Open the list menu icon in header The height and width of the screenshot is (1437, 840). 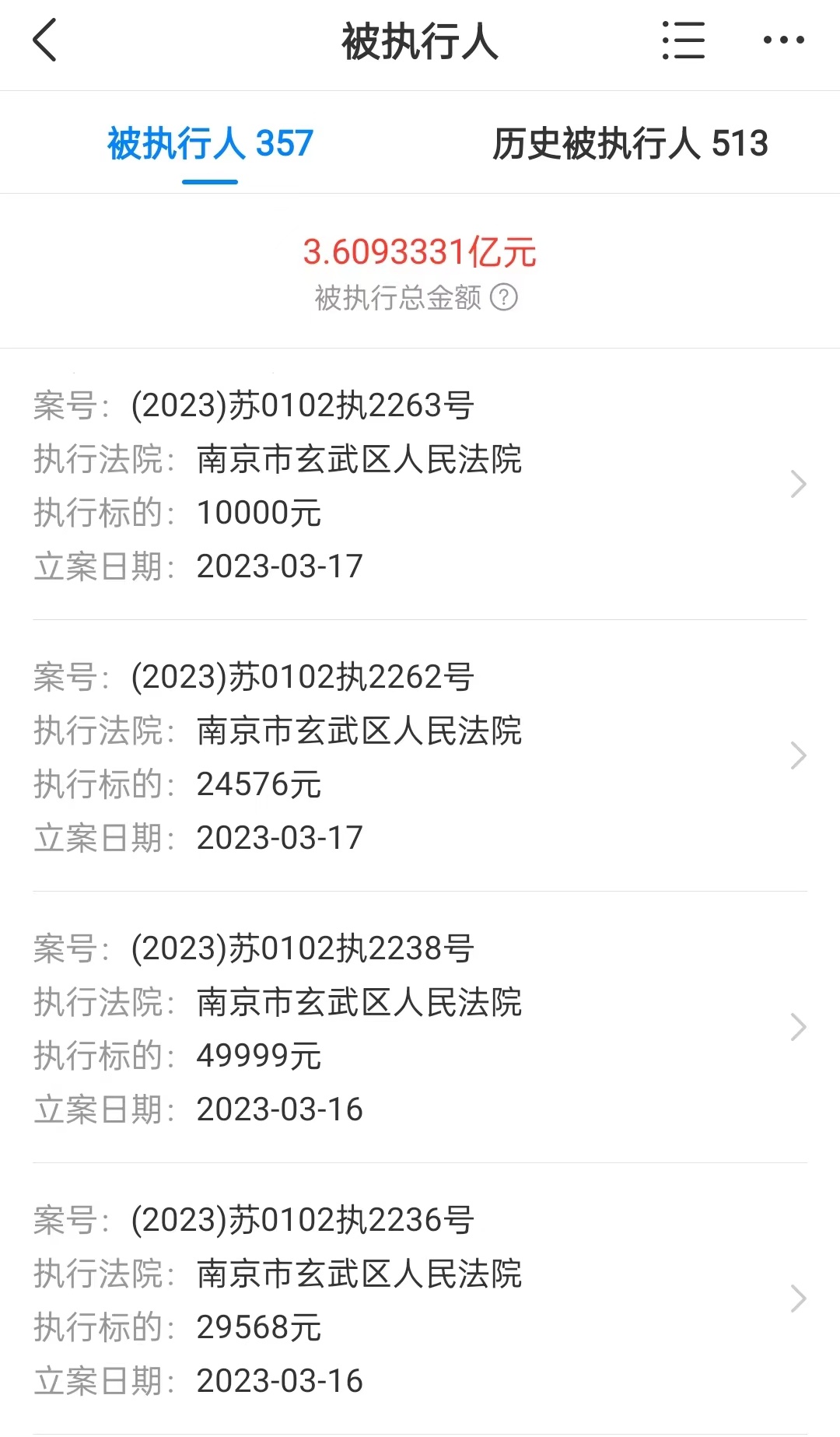[684, 40]
